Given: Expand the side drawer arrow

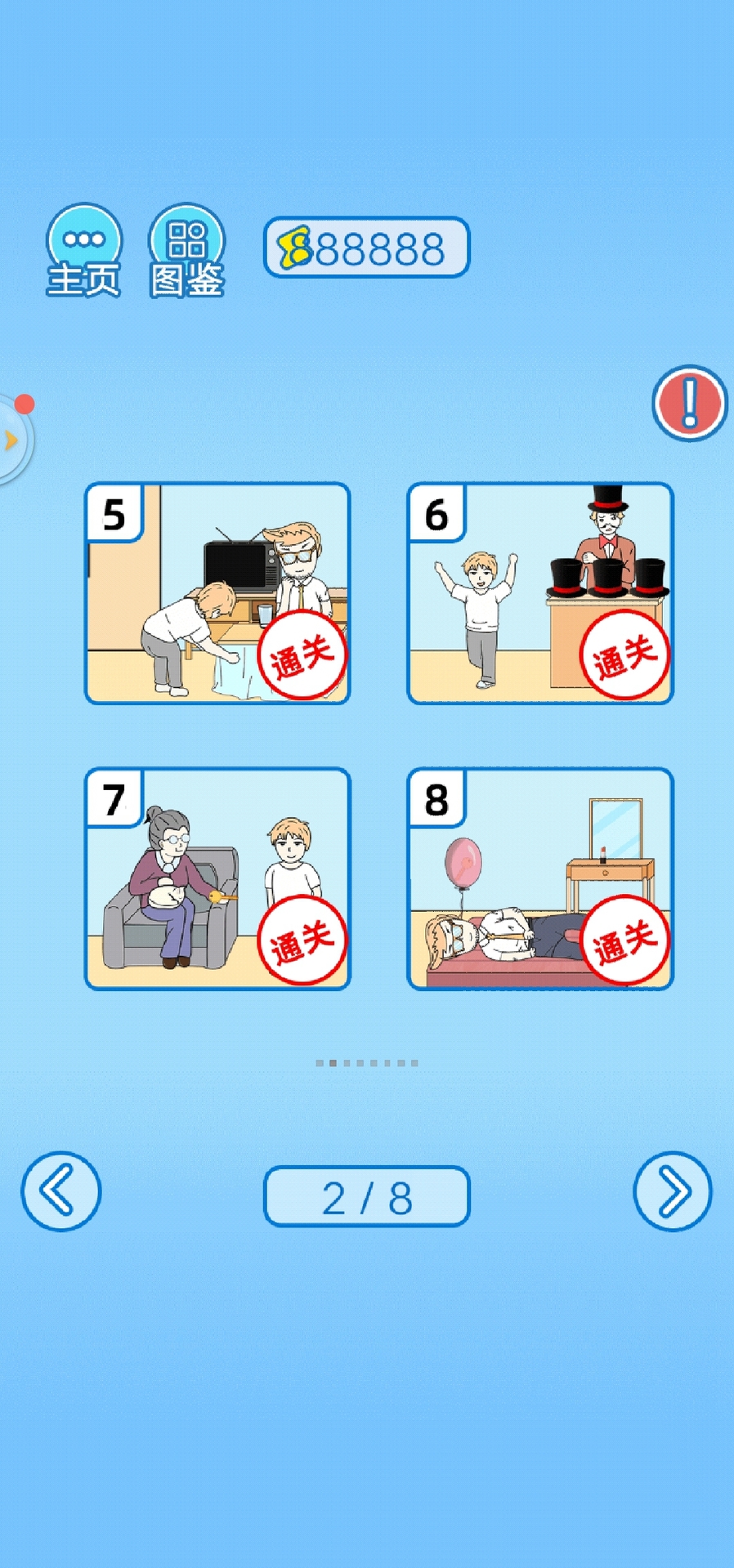Looking at the screenshot, I should point(11,440).
